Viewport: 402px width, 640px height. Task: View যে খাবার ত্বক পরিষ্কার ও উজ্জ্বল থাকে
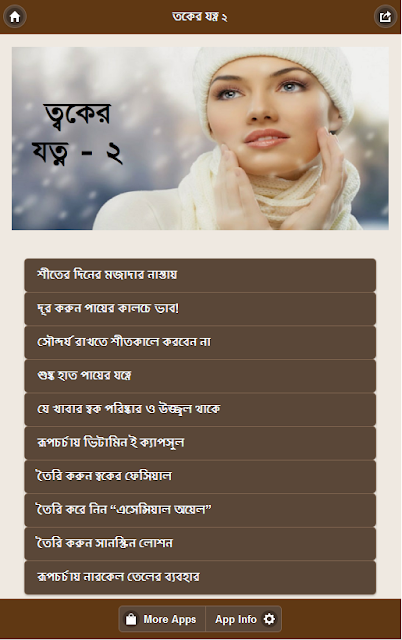coord(200,409)
